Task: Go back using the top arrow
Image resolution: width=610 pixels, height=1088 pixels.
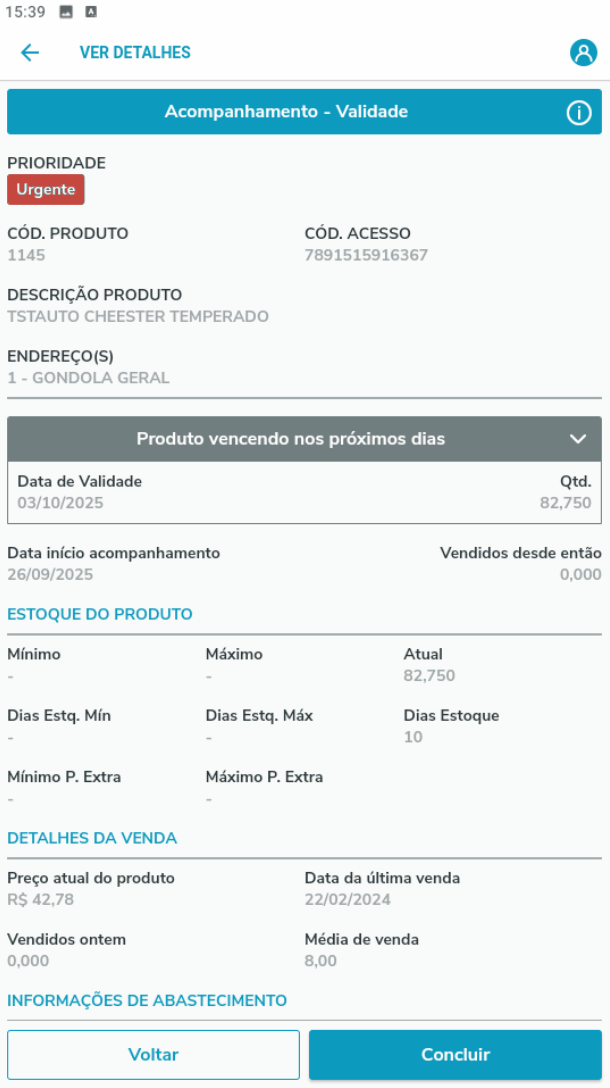Action: [x=30, y=53]
